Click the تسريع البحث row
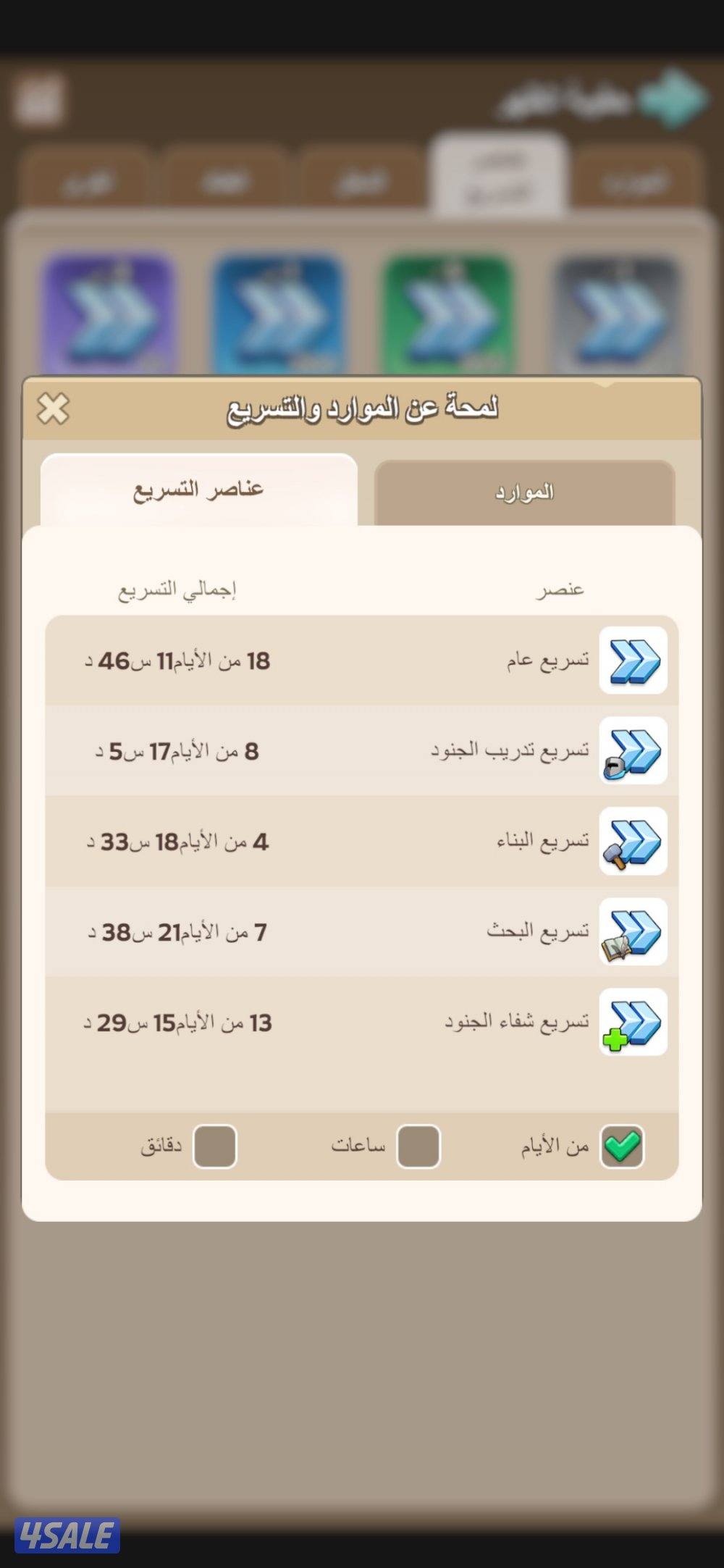Viewport: 724px width, 1568px height. 362,932
